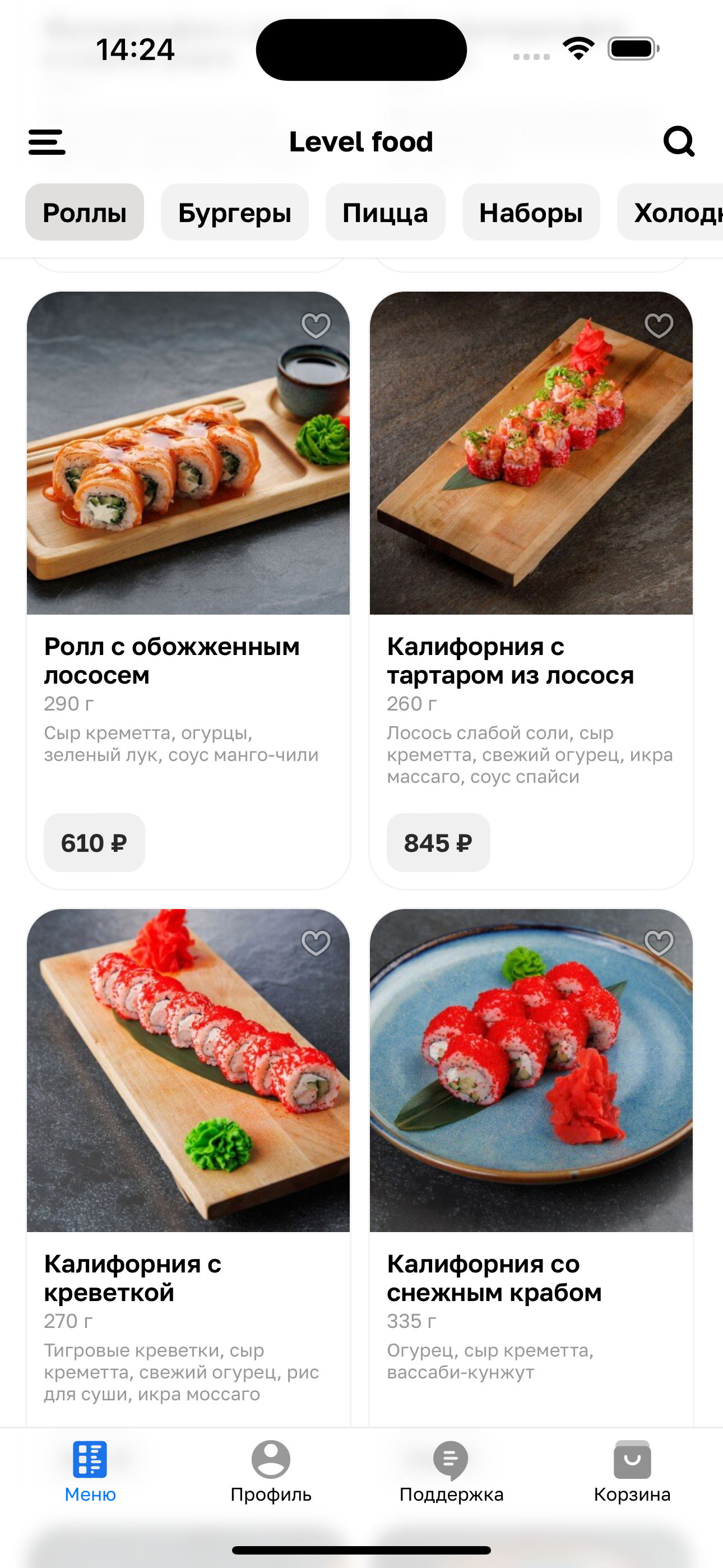Screen dimensions: 723x1568
Task: Favorite Ролл с обожженным лососем
Action: 316,326
